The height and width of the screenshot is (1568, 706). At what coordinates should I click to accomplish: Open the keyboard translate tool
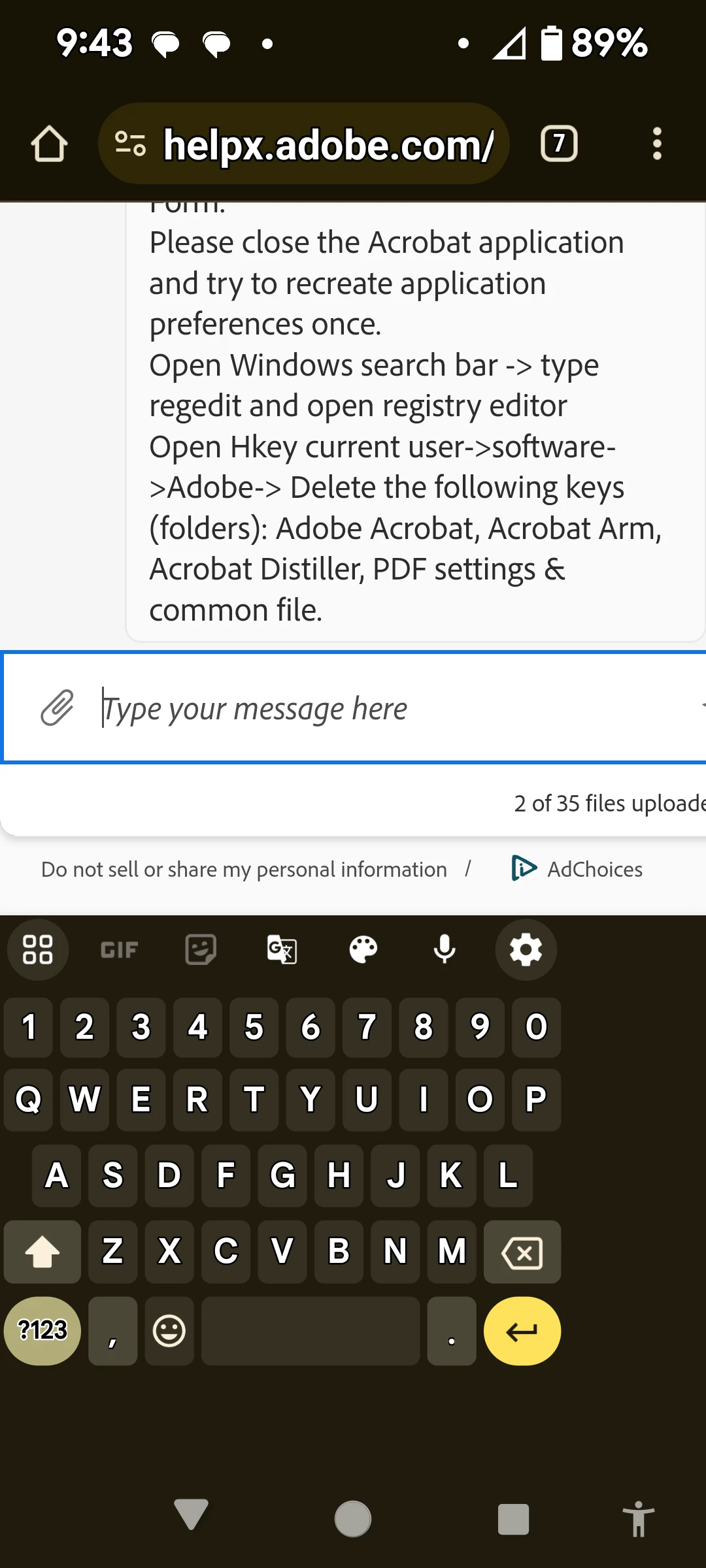tap(282, 949)
